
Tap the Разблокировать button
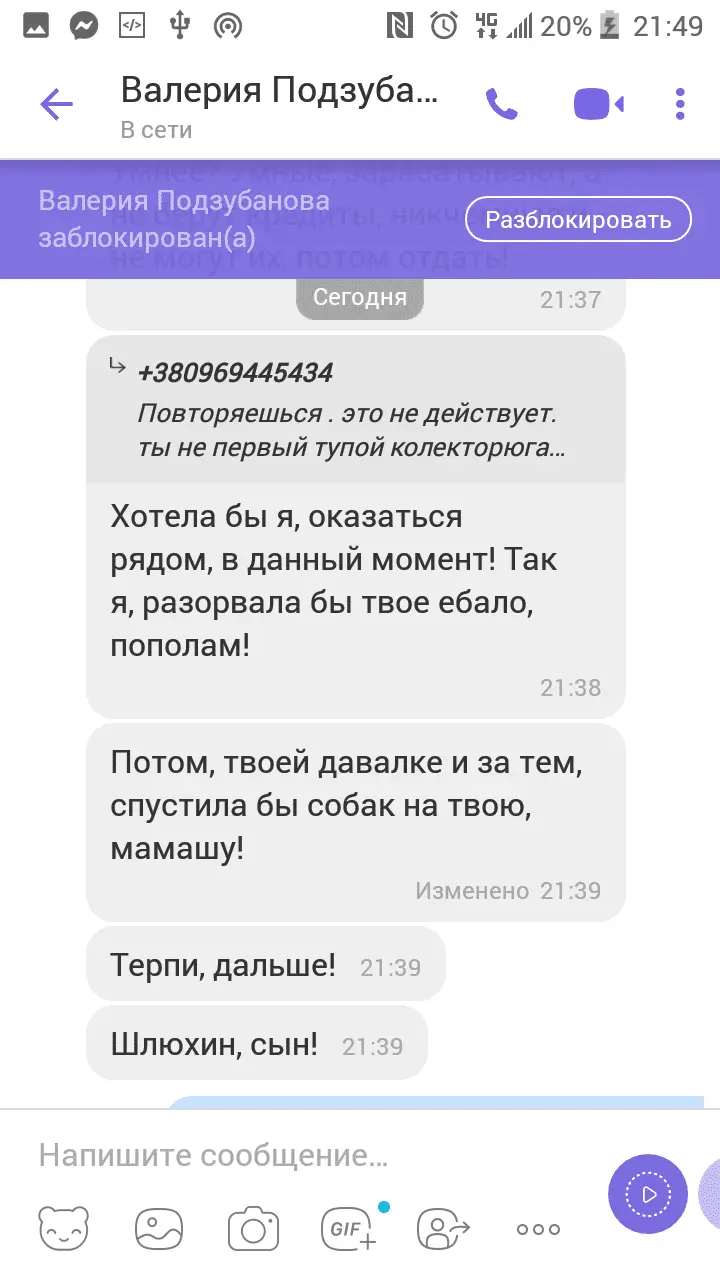pyautogui.click(x=578, y=220)
